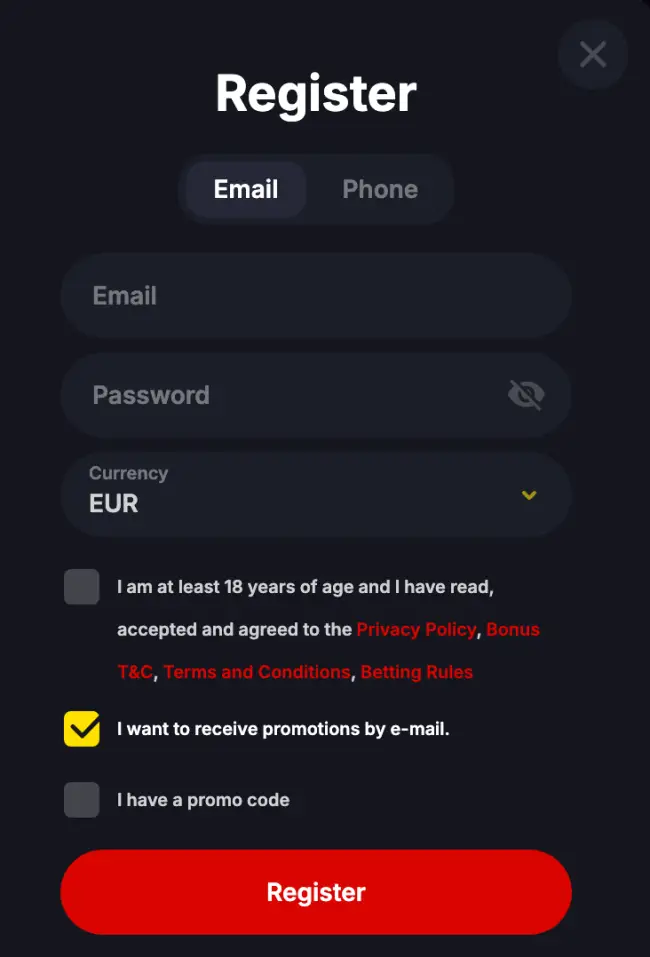
Task: Check the 18 years age agreement box
Action: [x=82, y=587]
